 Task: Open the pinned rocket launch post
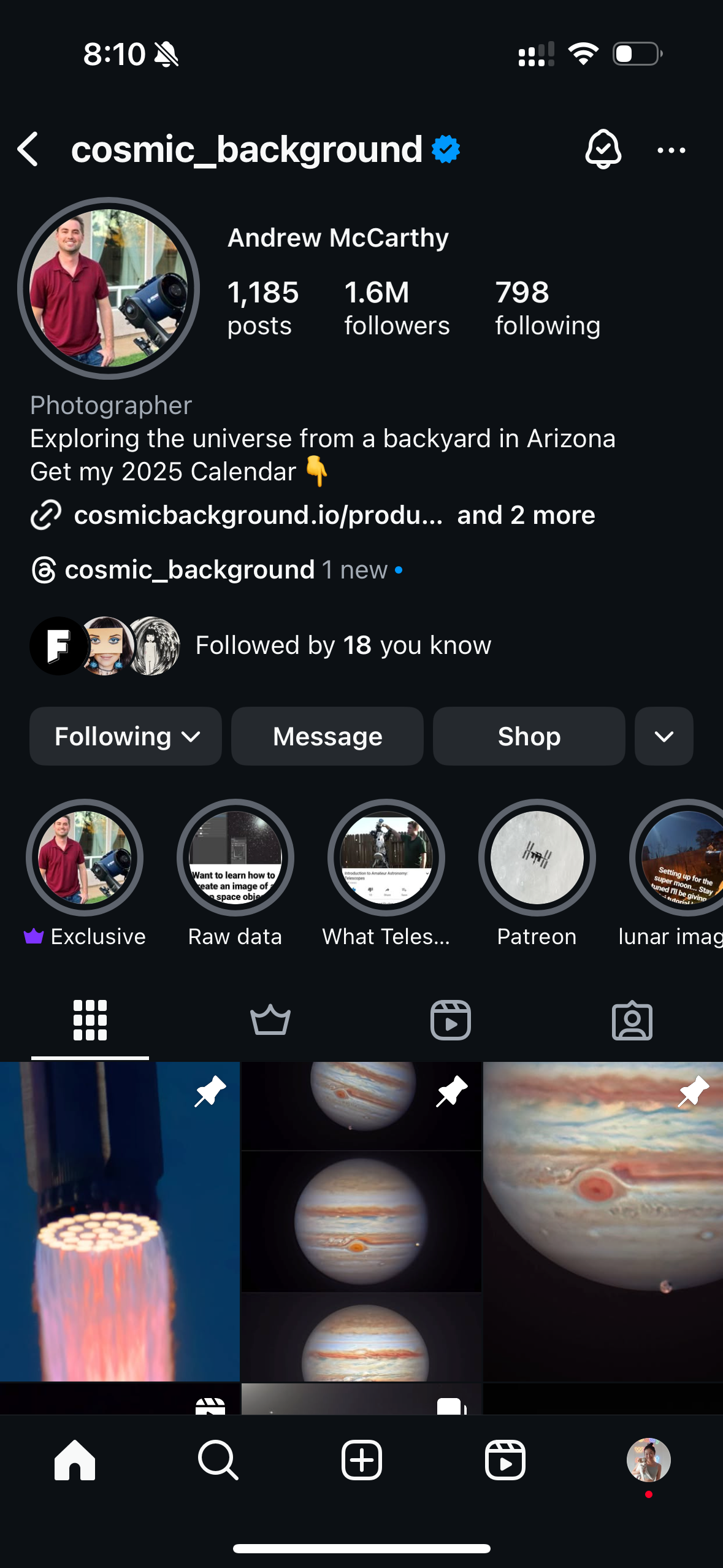pos(120,1221)
